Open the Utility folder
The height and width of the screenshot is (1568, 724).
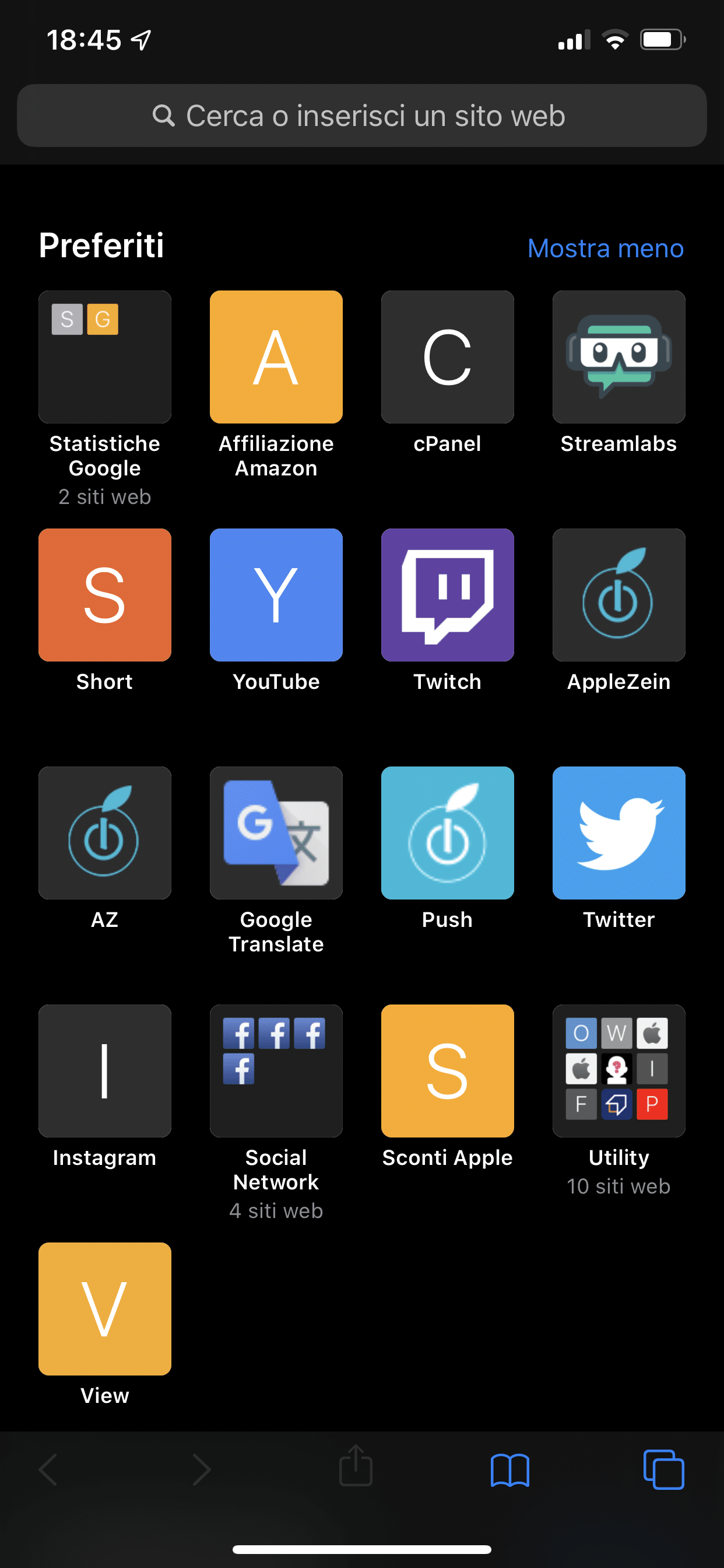pyautogui.click(x=618, y=1070)
